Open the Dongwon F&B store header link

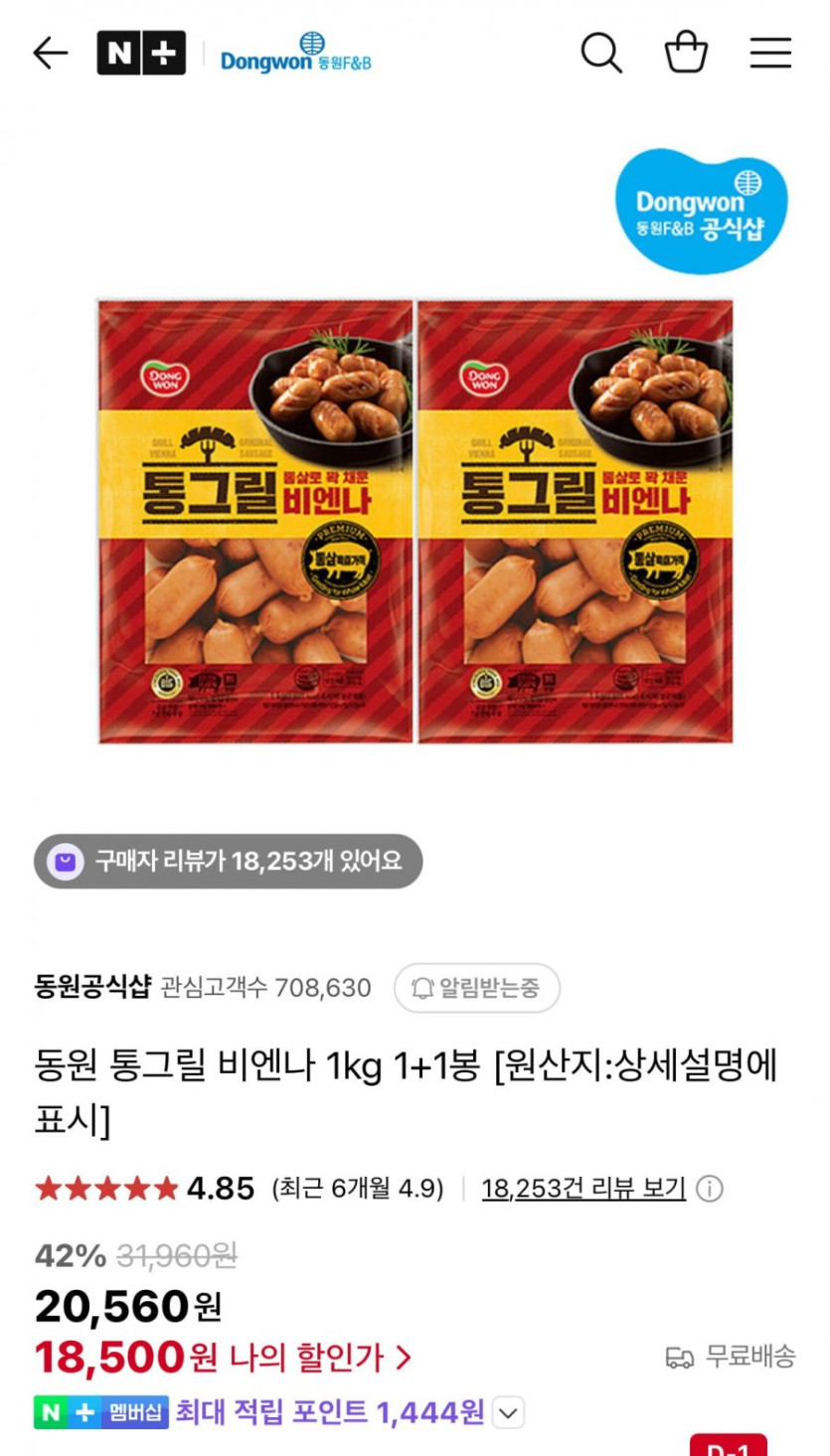pos(295,53)
